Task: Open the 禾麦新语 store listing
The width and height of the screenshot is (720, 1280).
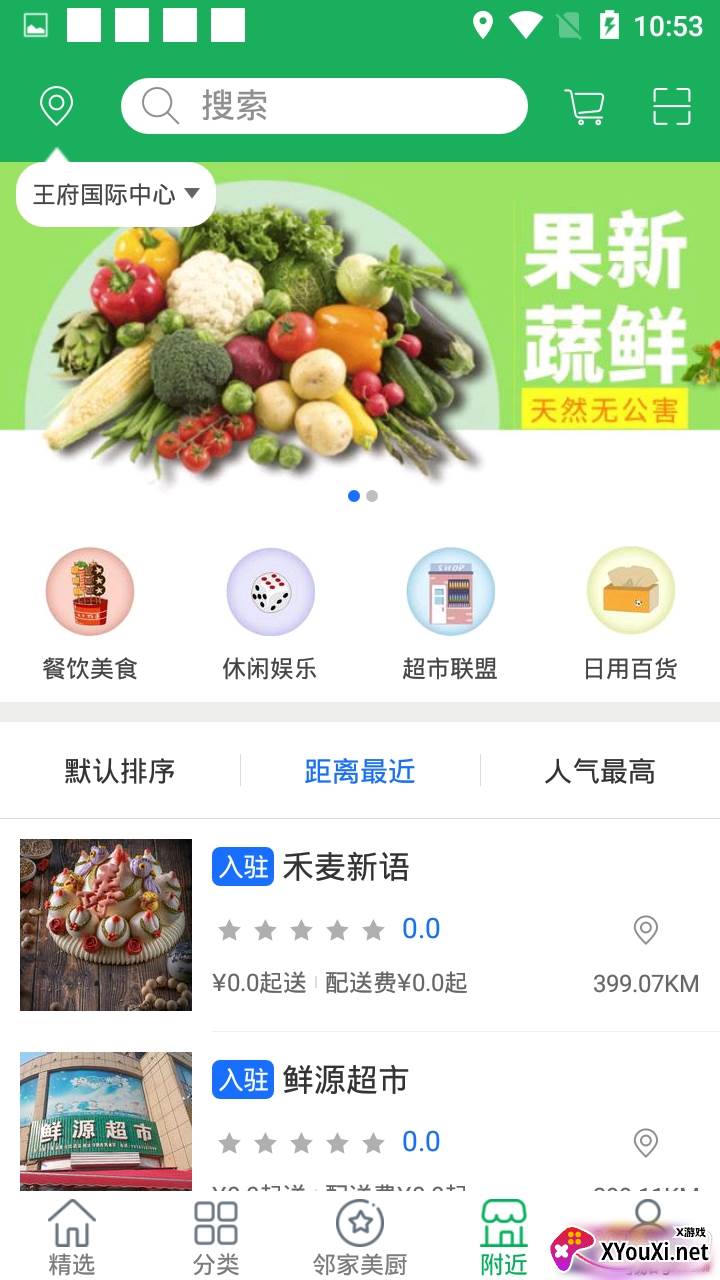Action: click(x=360, y=925)
